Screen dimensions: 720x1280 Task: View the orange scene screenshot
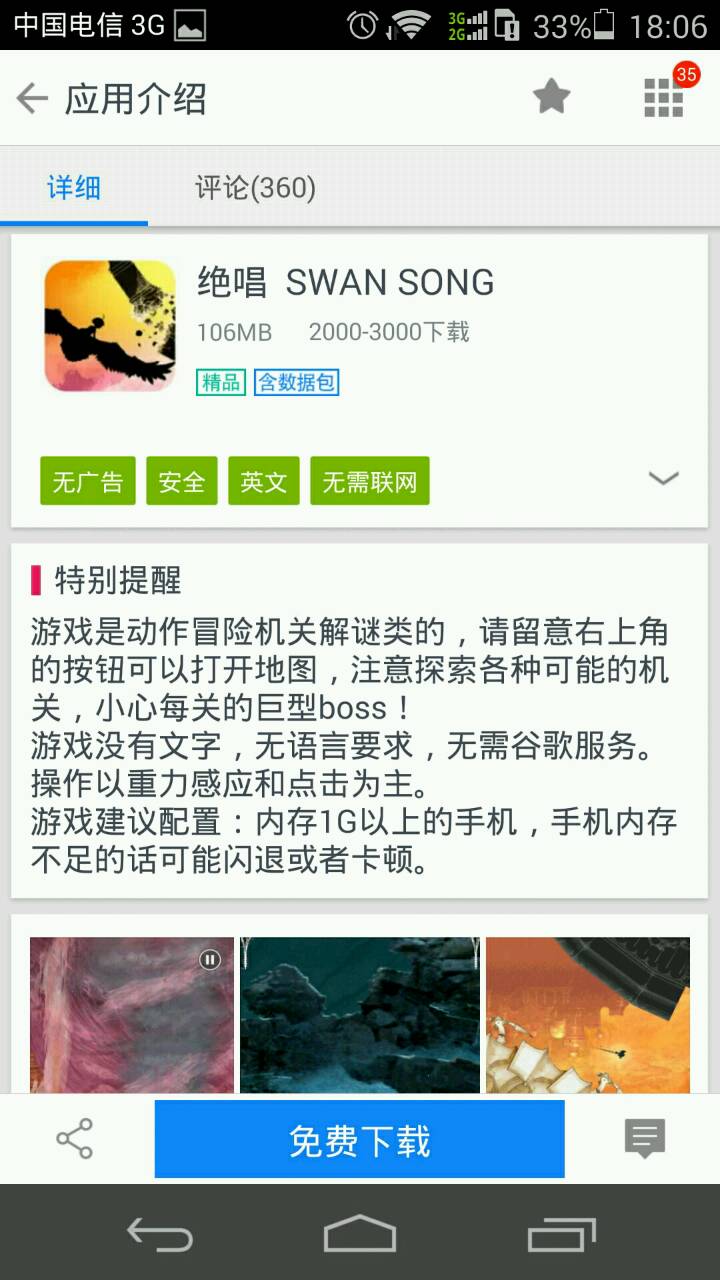coord(588,1014)
